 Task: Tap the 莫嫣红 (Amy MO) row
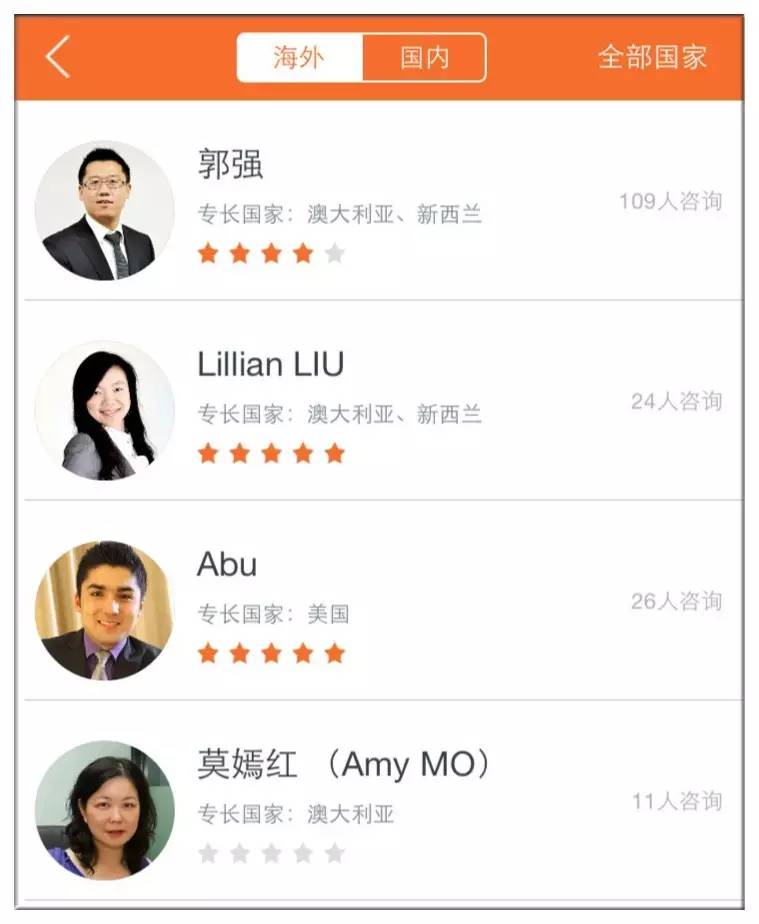click(x=380, y=805)
